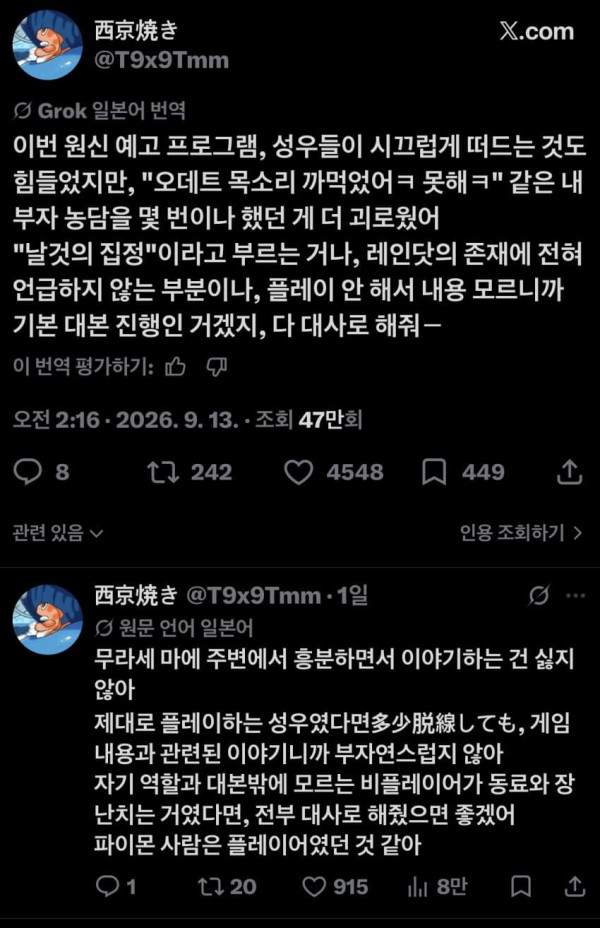Rate the Grok translation thumbs up
Viewport: 600px width, 928px height.
point(175,367)
